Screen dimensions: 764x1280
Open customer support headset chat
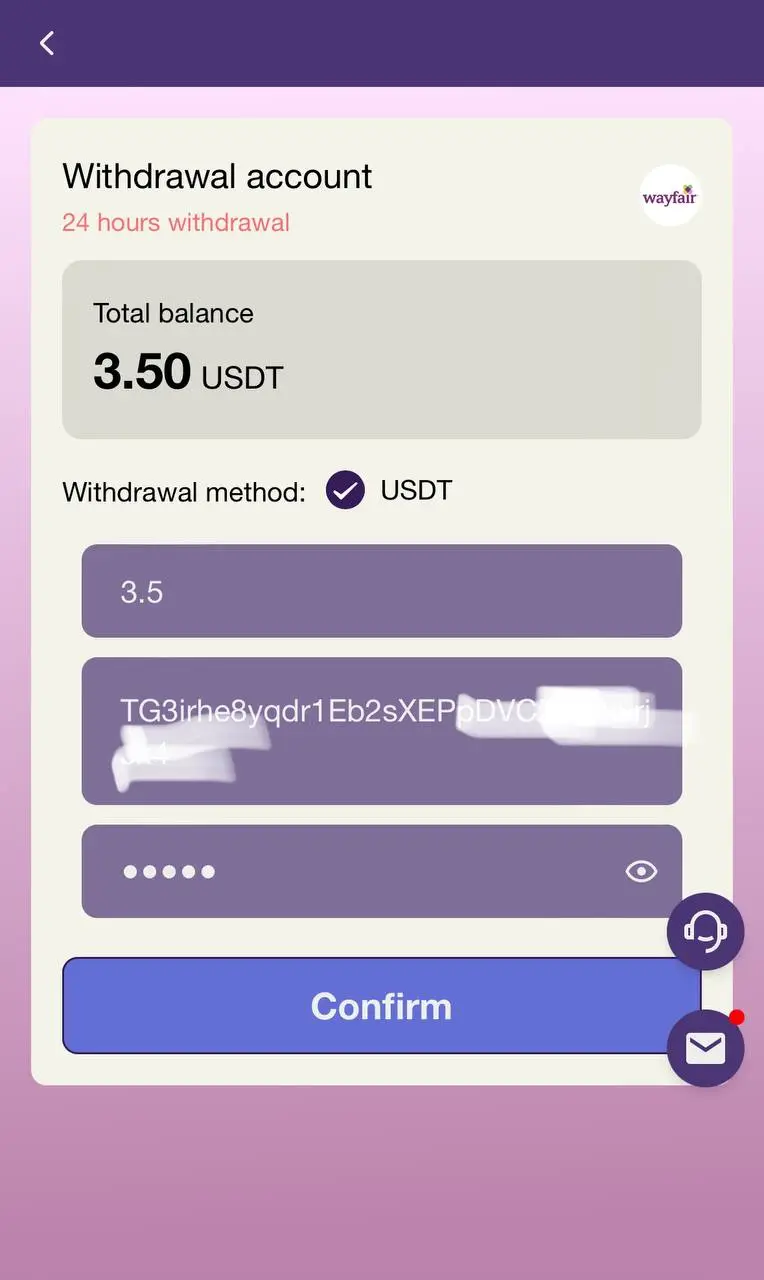pyautogui.click(x=705, y=931)
